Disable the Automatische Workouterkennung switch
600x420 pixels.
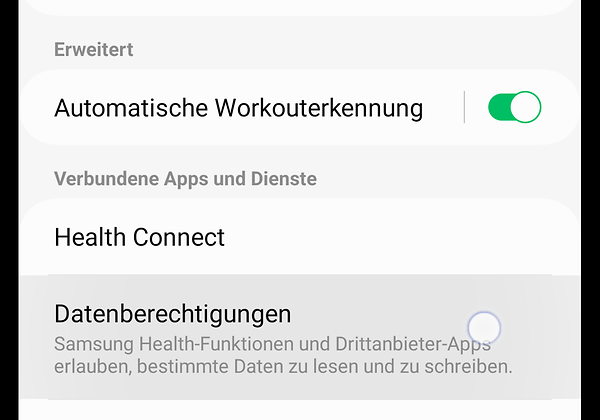[x=514, y=107]
